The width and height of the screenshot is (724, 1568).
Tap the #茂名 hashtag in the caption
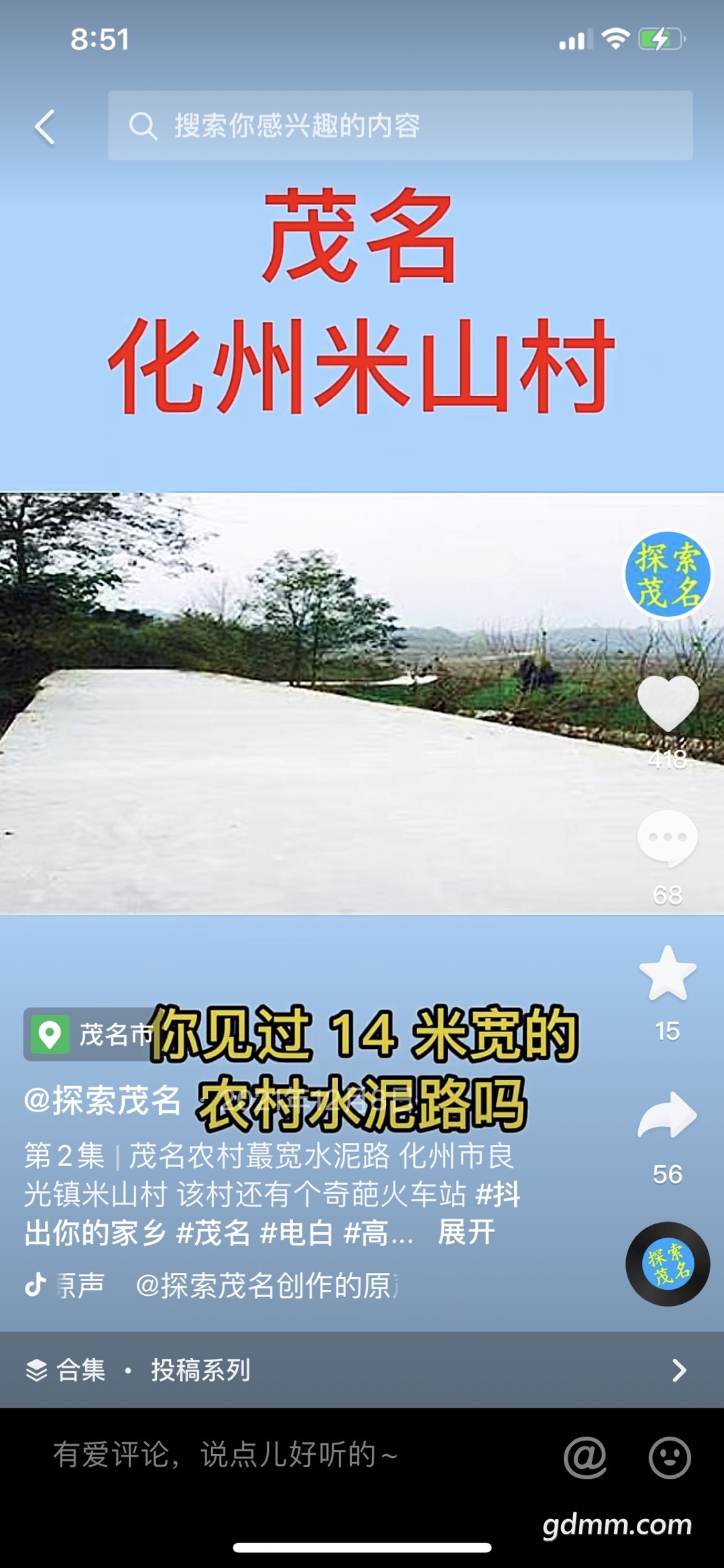213,1232
